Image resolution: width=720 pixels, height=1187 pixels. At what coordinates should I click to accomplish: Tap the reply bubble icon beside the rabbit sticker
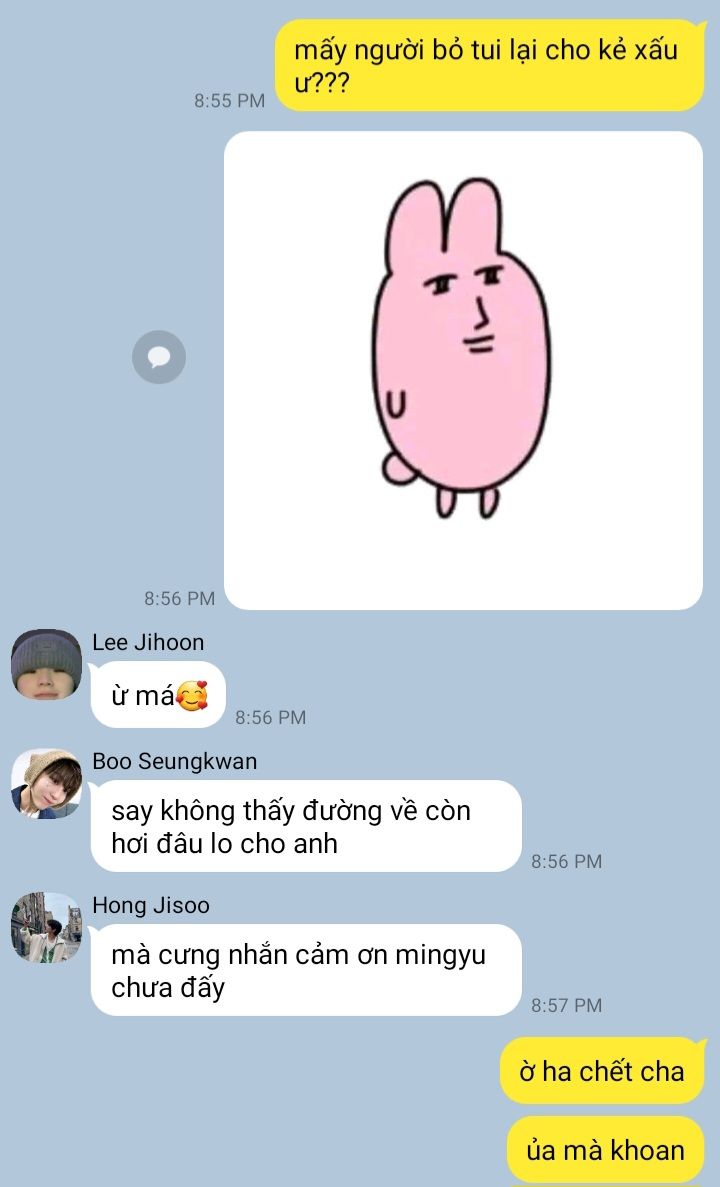pyautogui.click(x=159, y=357)
